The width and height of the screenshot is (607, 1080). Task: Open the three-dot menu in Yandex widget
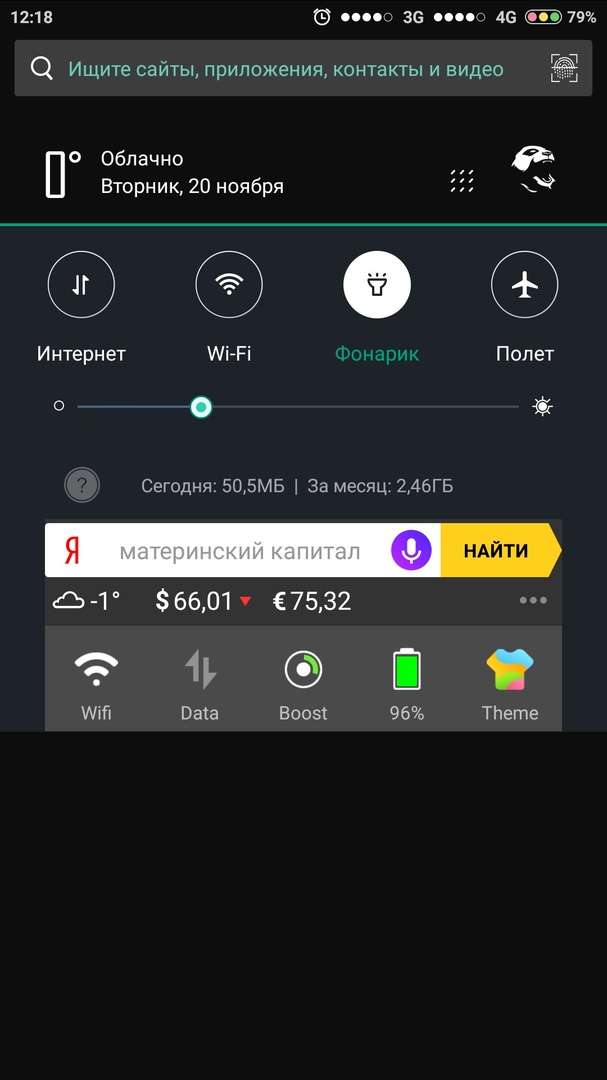(x=533, y=601)
